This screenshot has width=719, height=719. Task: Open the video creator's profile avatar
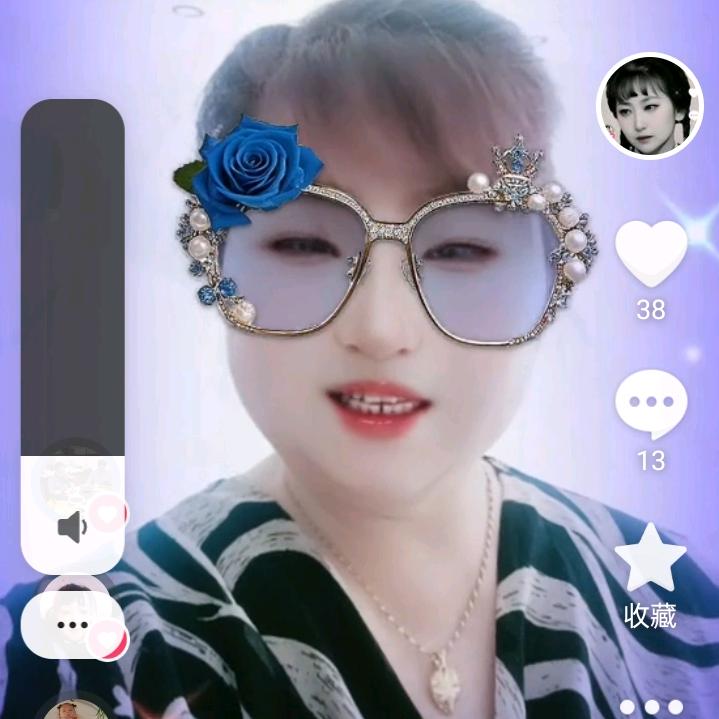[x=650, y=106]
